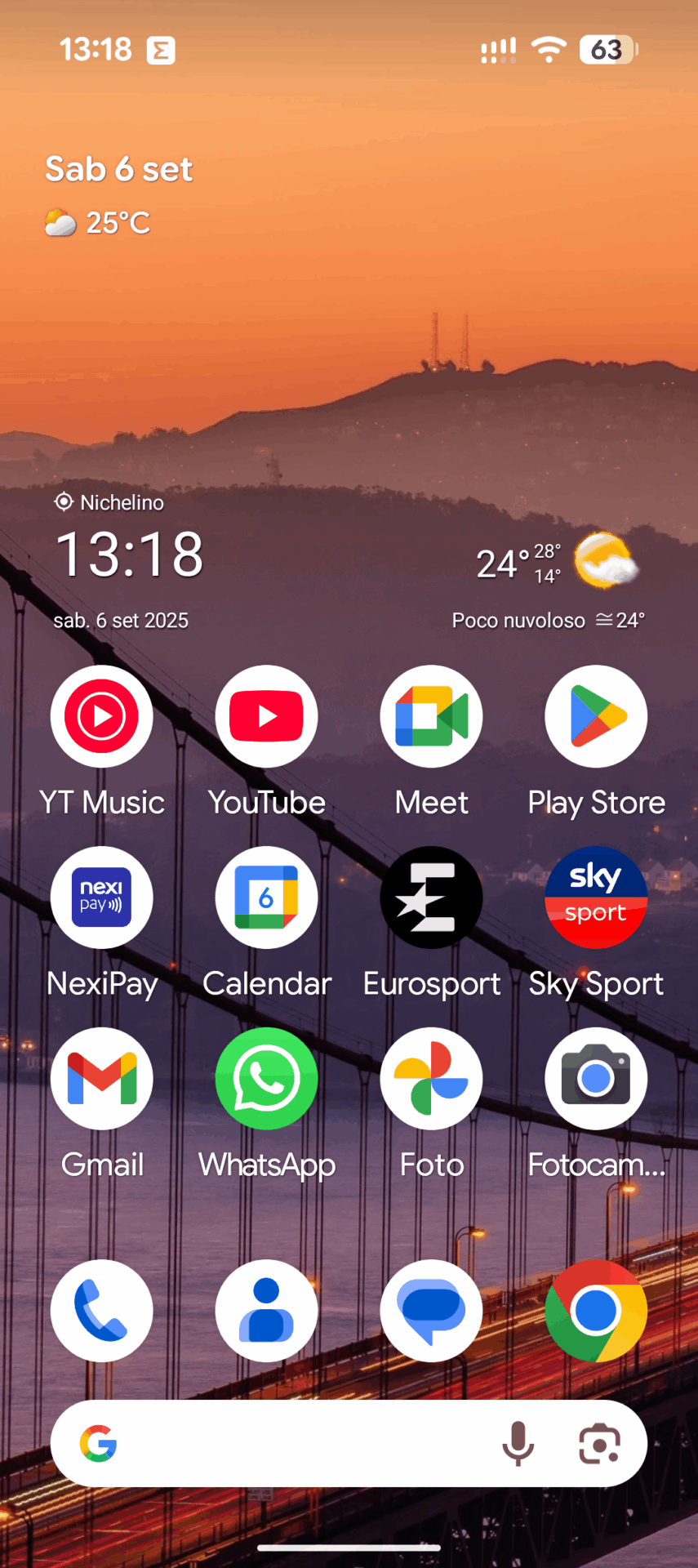Launch the NexiPay app
Screen dimensions: 698x1568
(102, 898)
